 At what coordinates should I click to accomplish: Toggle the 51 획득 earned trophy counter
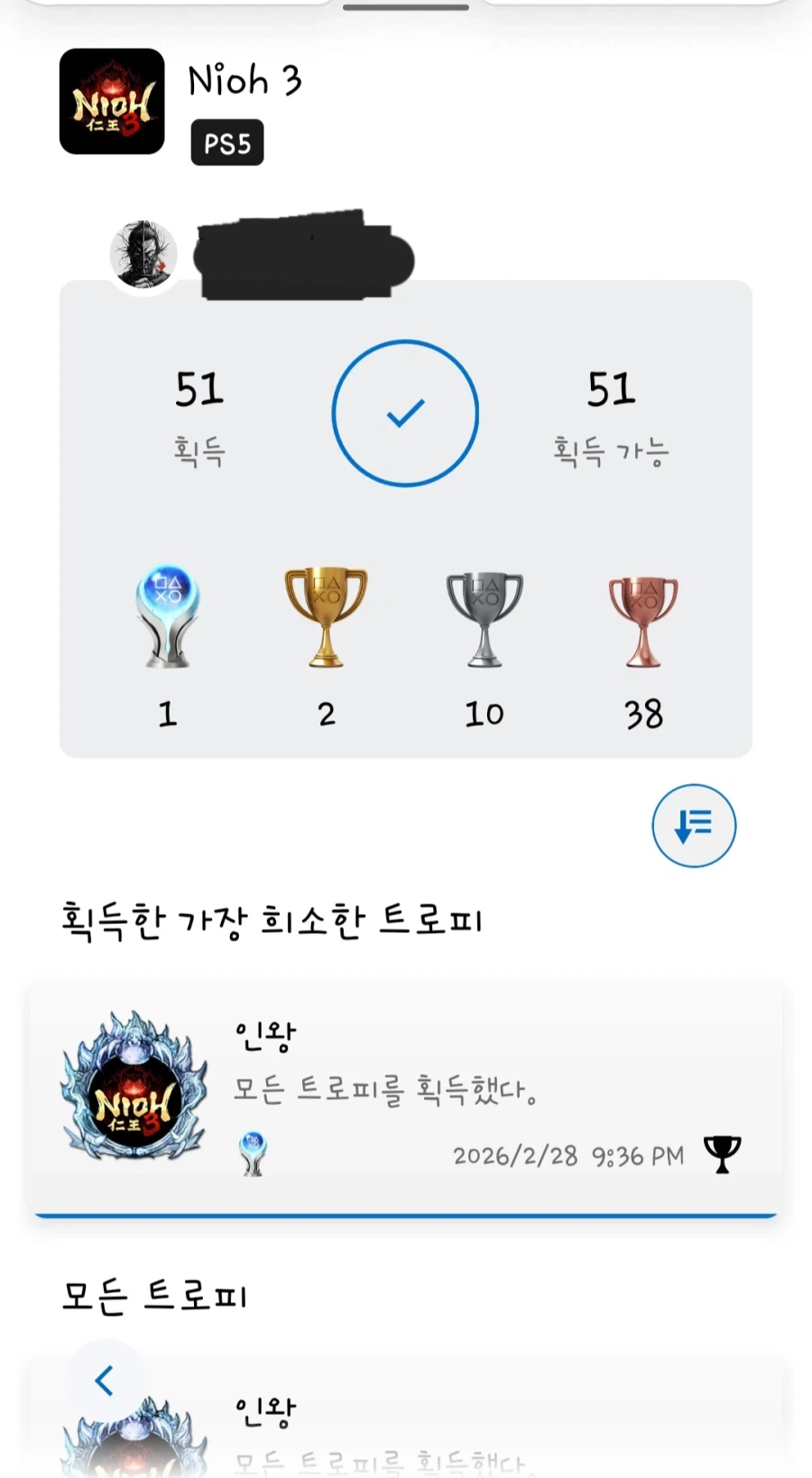point(200,411)
